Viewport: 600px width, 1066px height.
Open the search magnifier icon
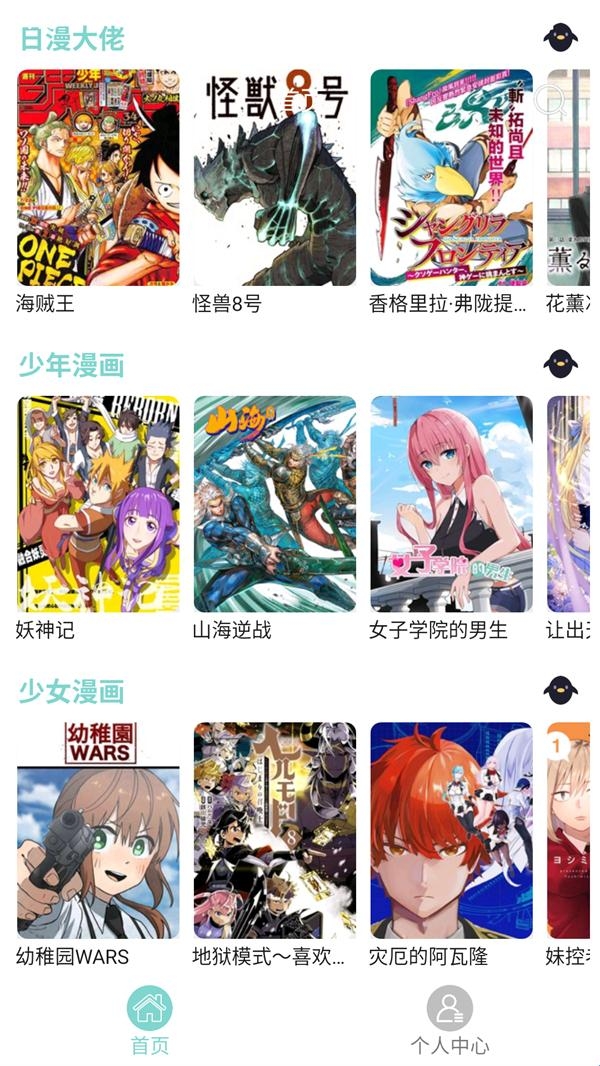click(x=550, y=99)
